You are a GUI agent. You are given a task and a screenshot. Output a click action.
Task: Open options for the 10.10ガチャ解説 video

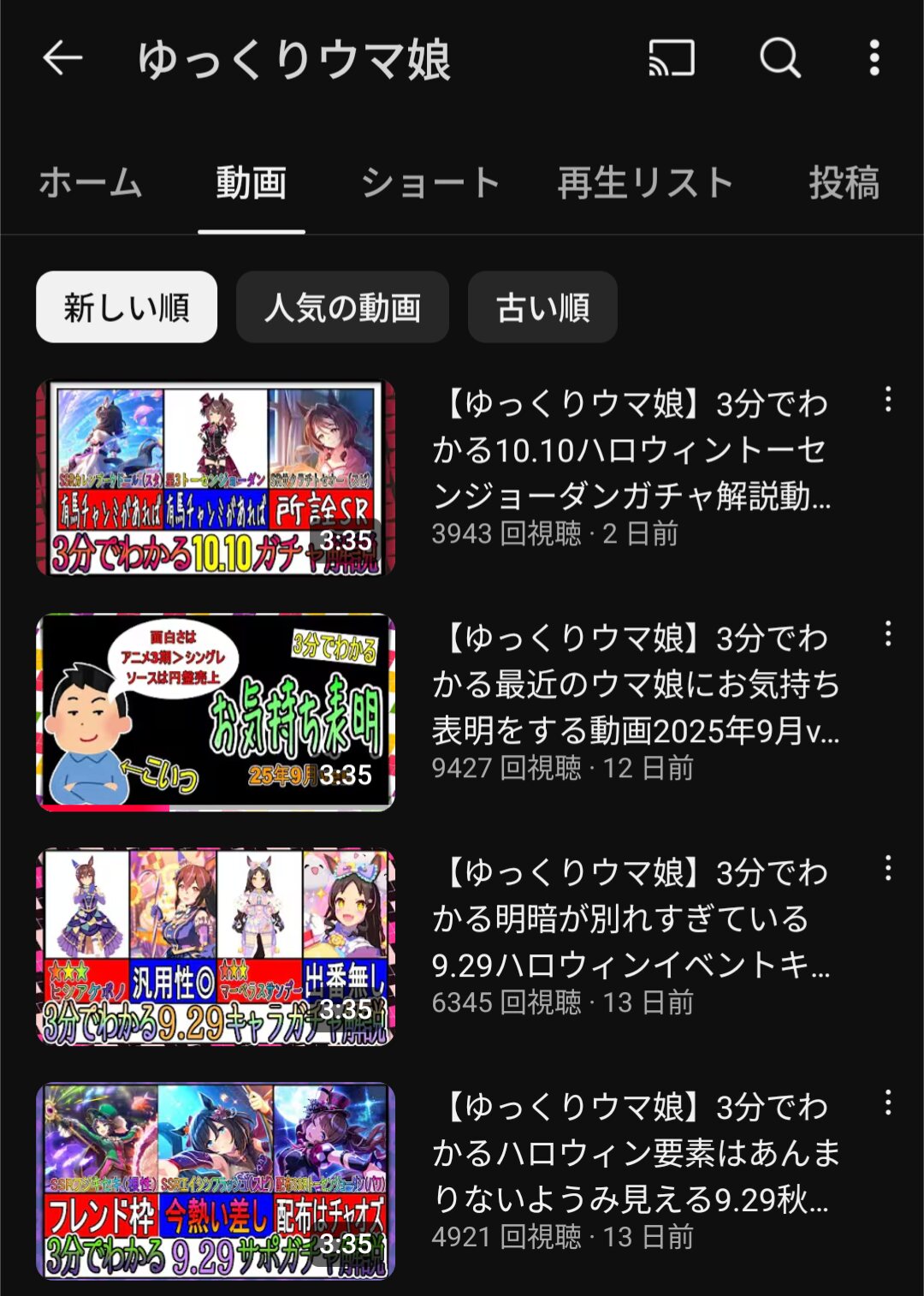pos(888,400)
